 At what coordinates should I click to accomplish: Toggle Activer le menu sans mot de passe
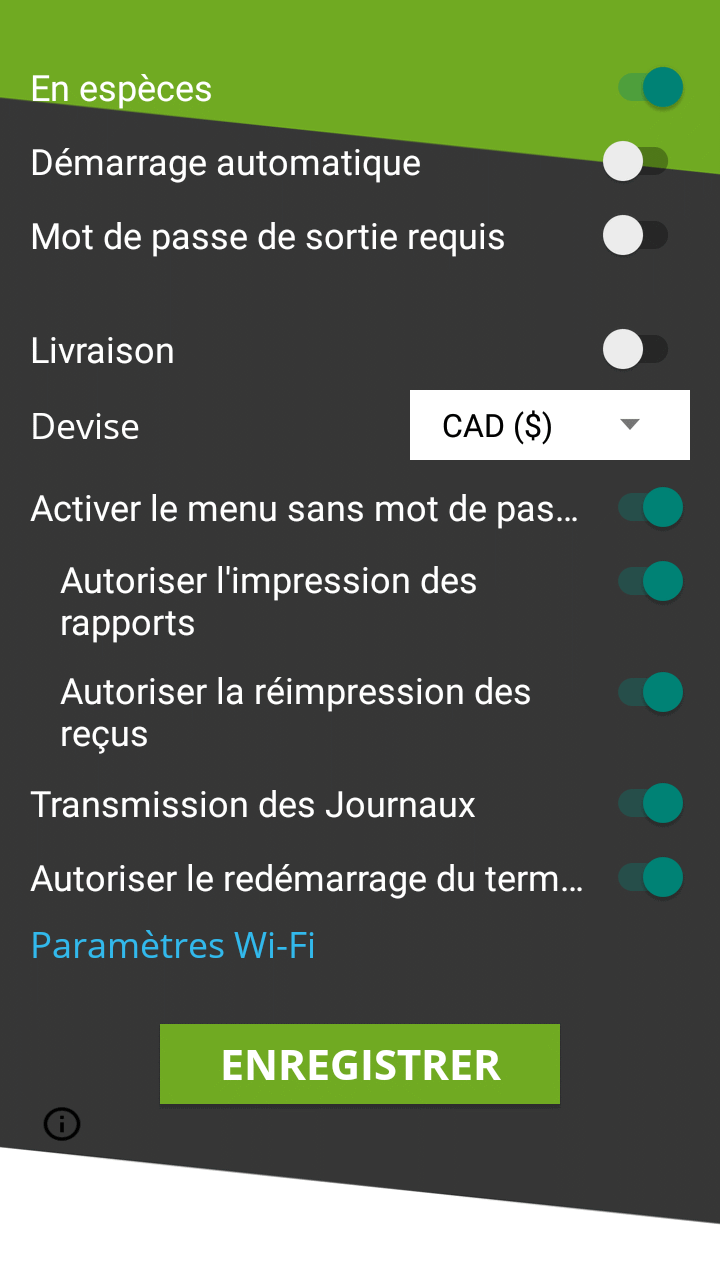(650, 508)
